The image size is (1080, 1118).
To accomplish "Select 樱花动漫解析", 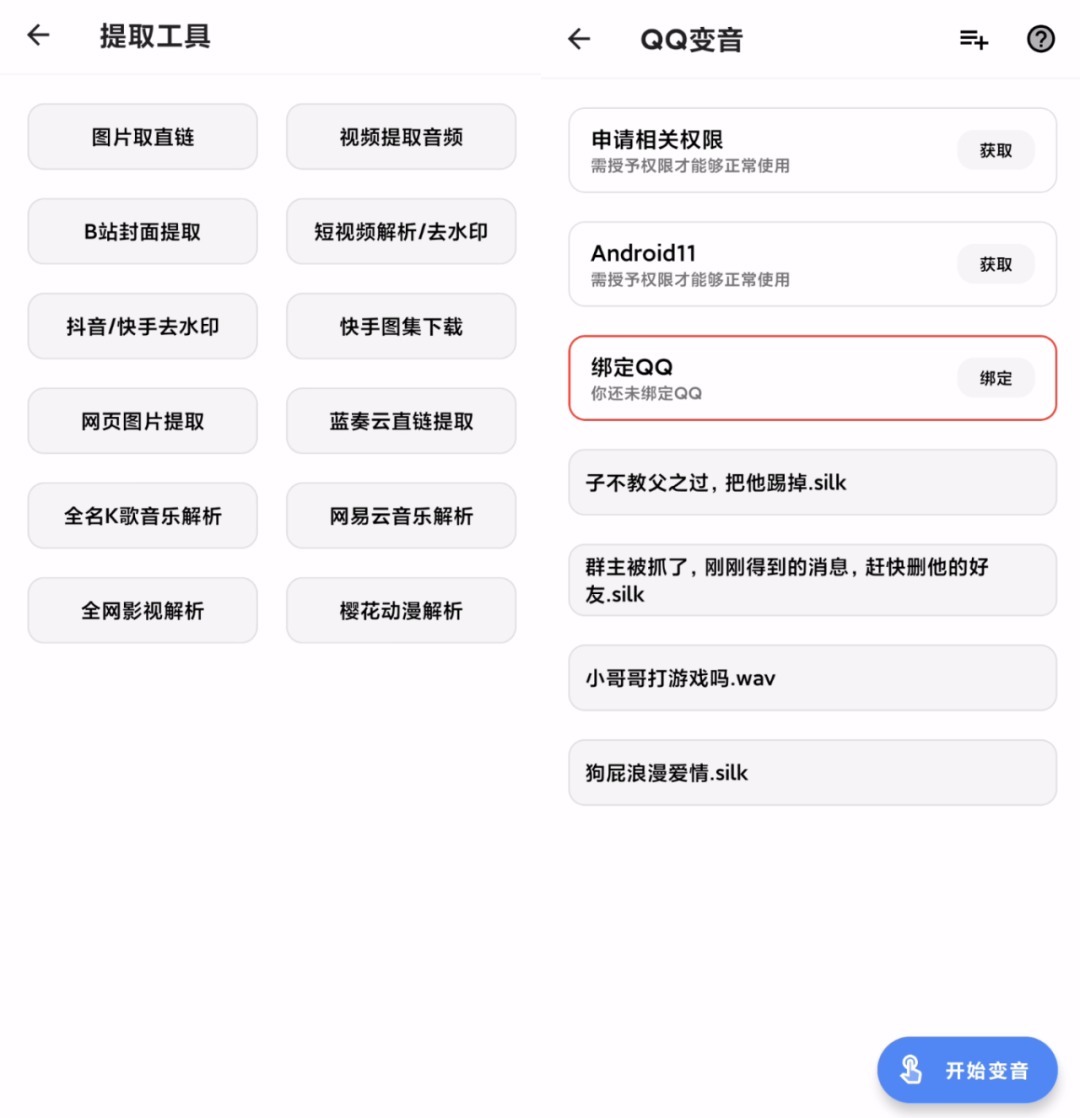I will [401, 611].
